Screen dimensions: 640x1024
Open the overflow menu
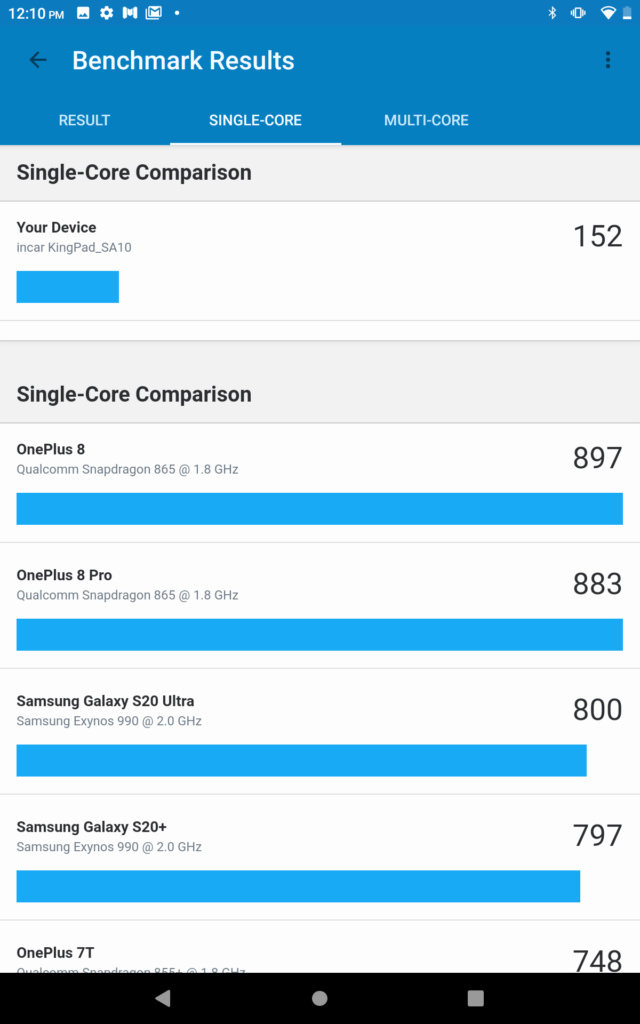coord(607,60)
